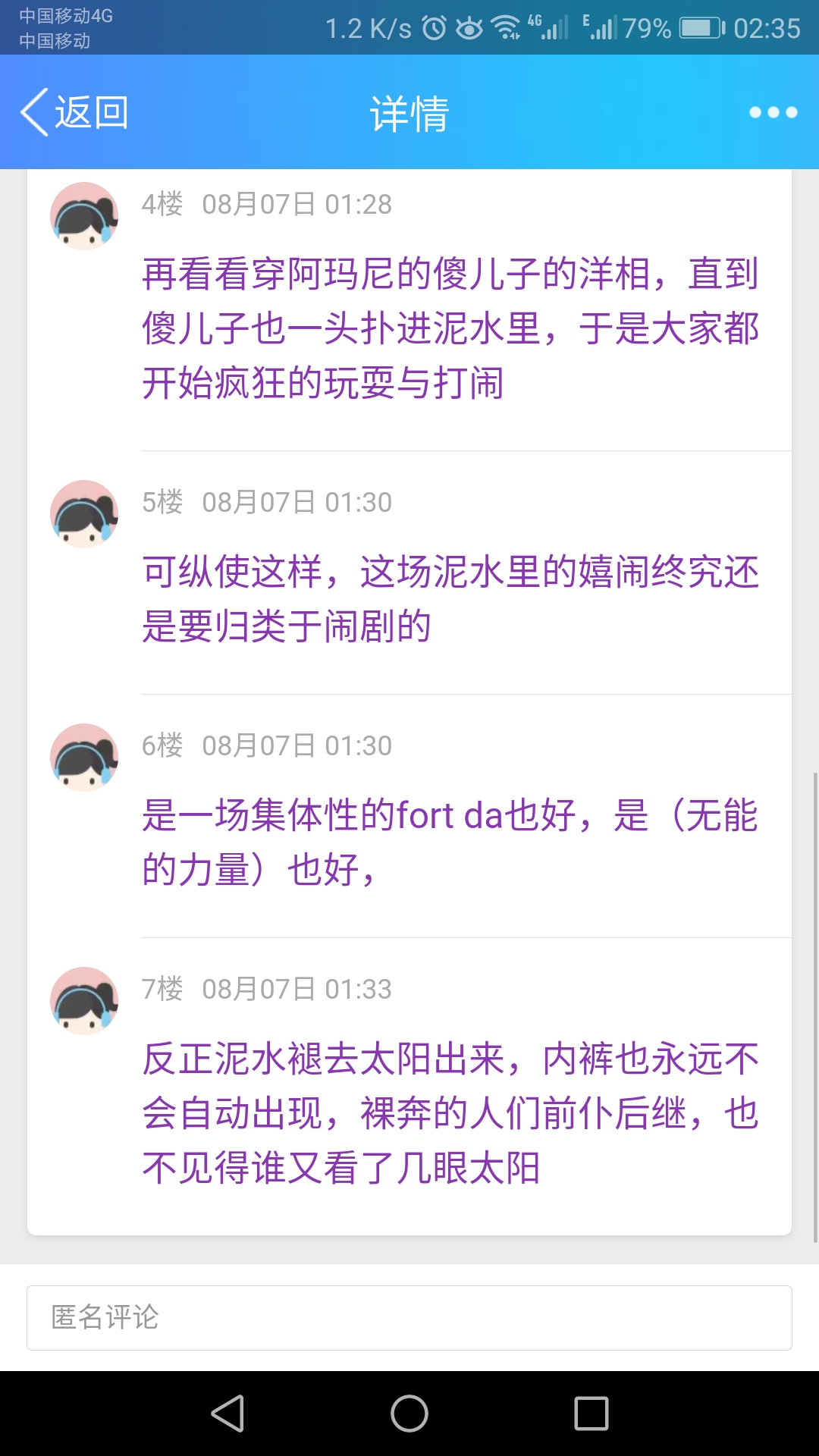The height and width of the screenshot is (1456, 819).
Task: Tap the 匿名评论 comment field
Action: 409,1318
